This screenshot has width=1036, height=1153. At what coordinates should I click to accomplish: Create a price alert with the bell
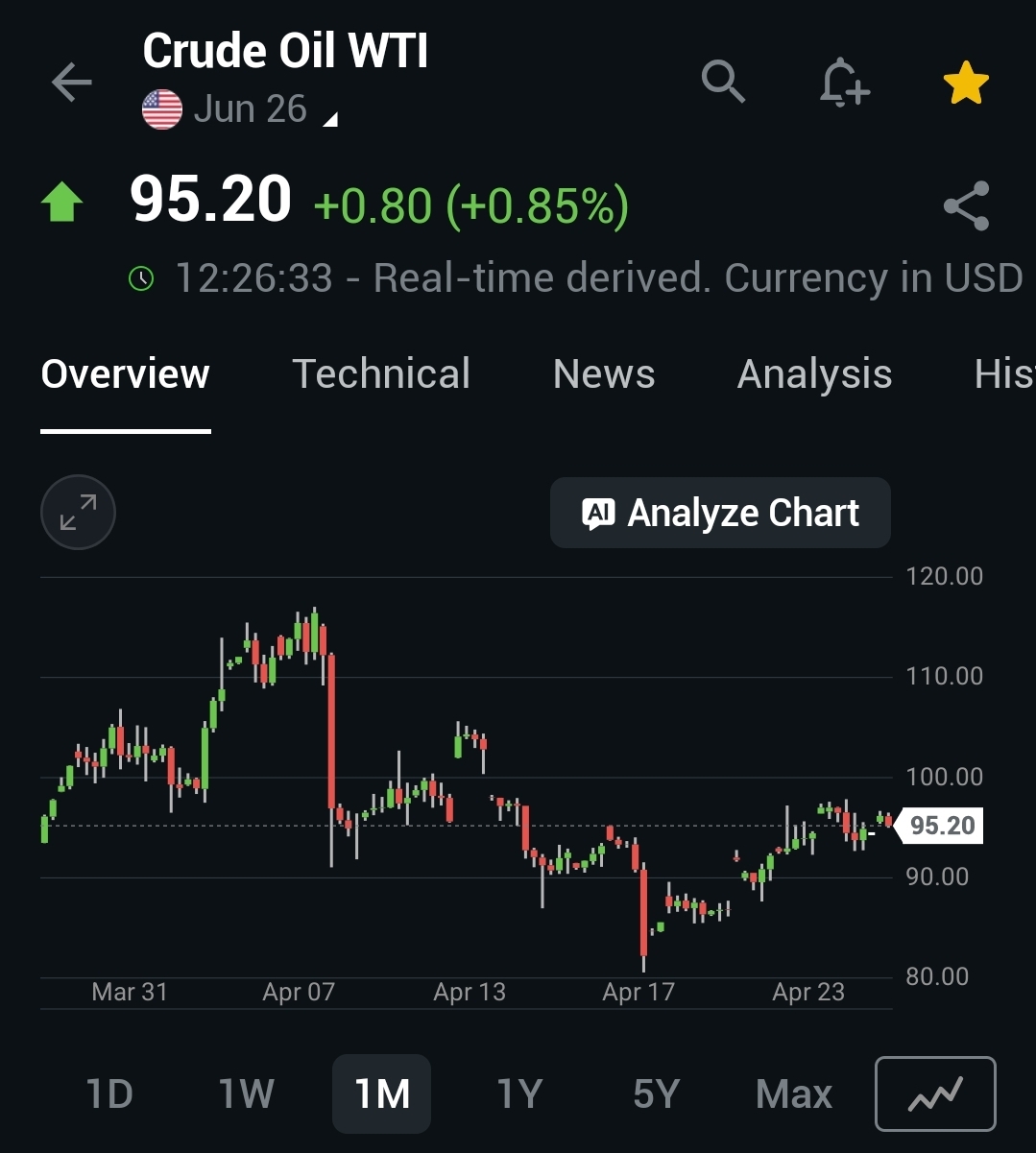844,82
